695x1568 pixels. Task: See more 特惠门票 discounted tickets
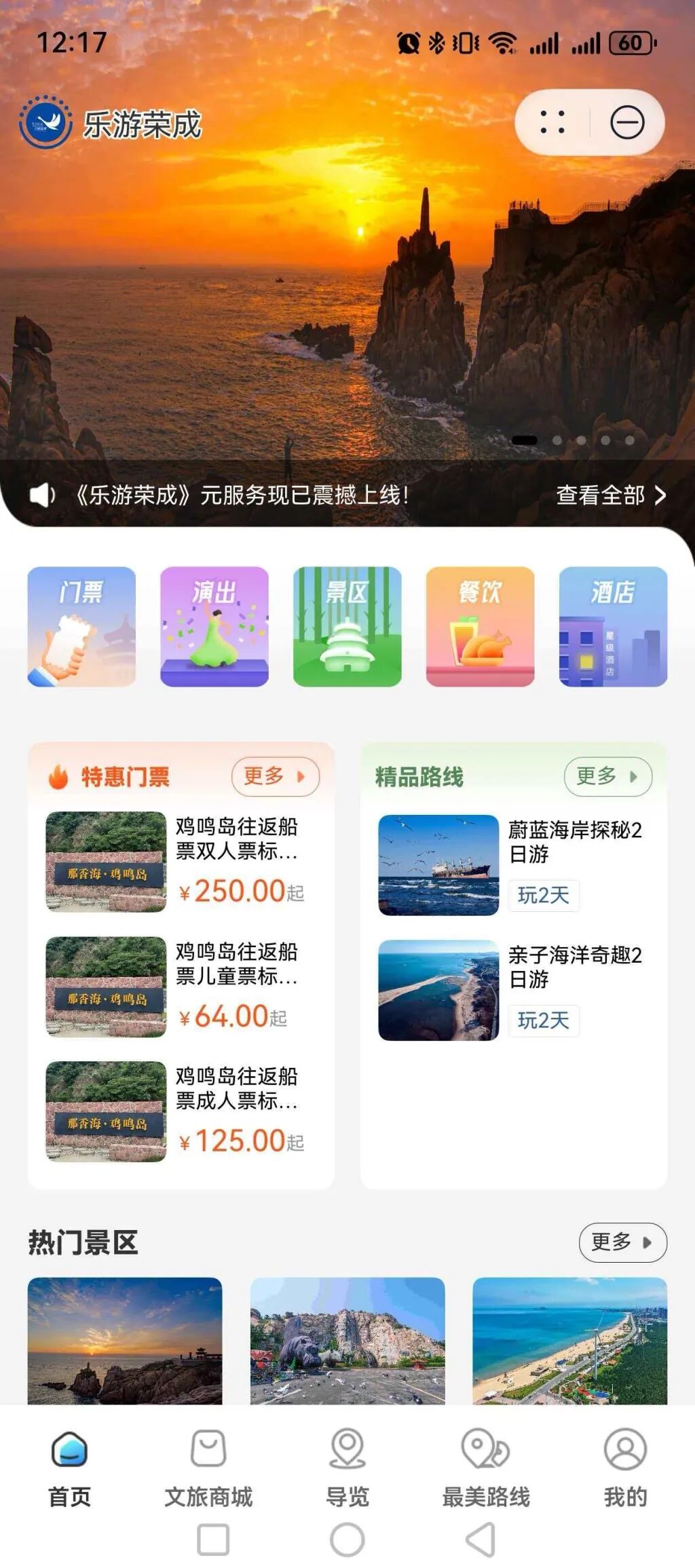(x=275, y=776)
